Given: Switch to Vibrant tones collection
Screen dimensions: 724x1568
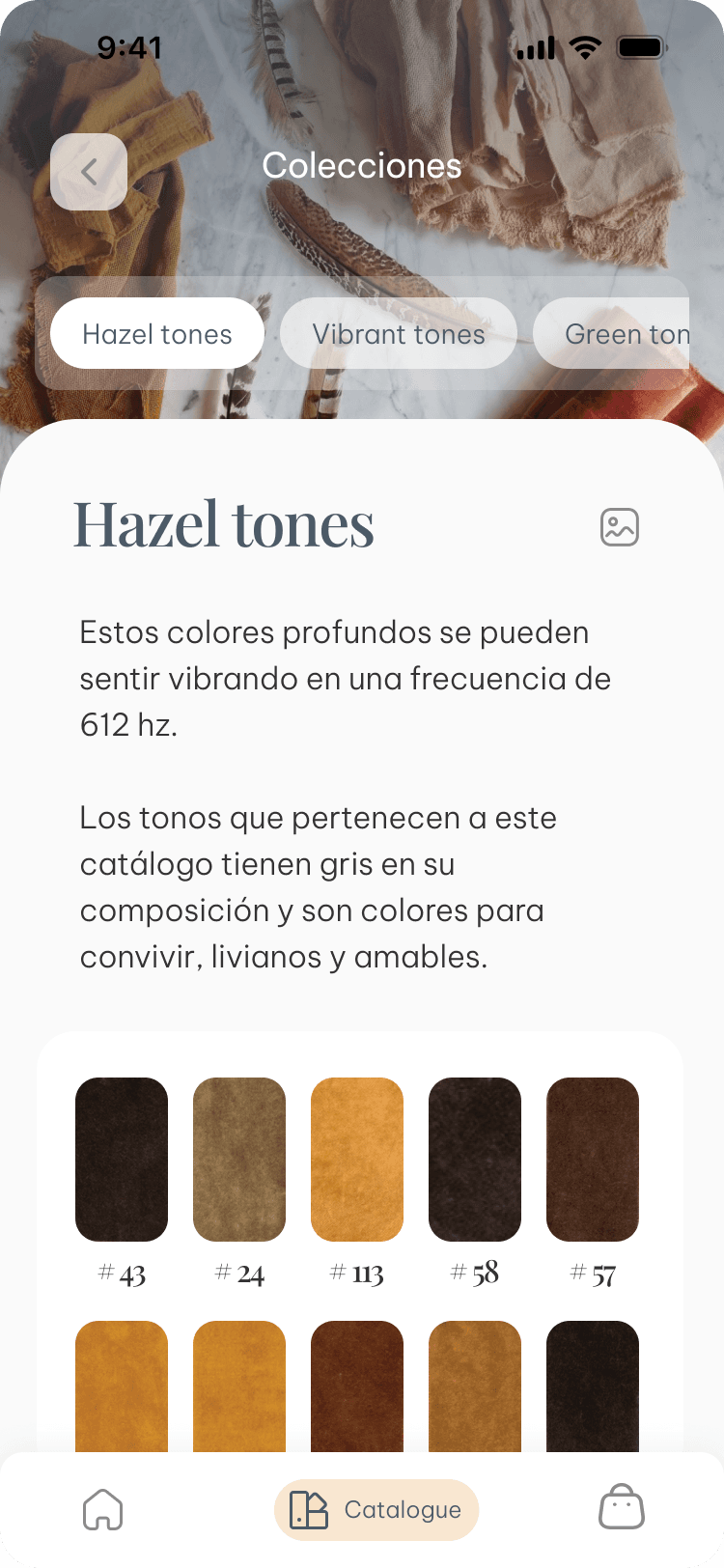Looking at the screenshot, I should tap(399, 334).
